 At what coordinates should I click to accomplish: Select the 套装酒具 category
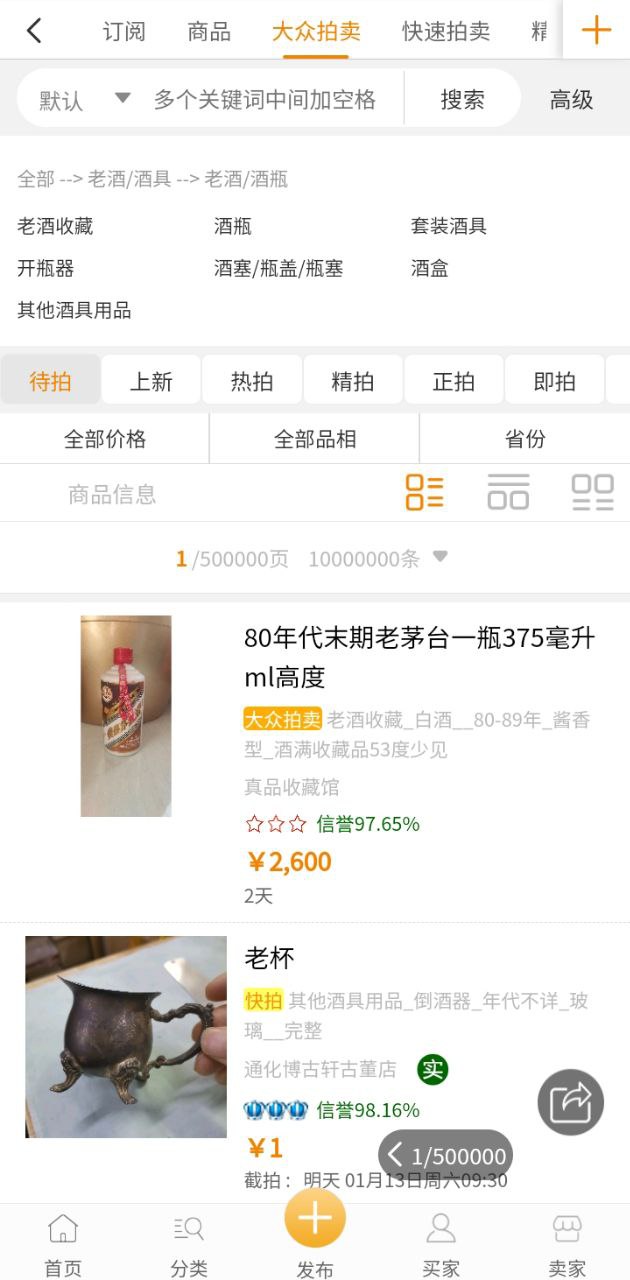pos(448,226)
